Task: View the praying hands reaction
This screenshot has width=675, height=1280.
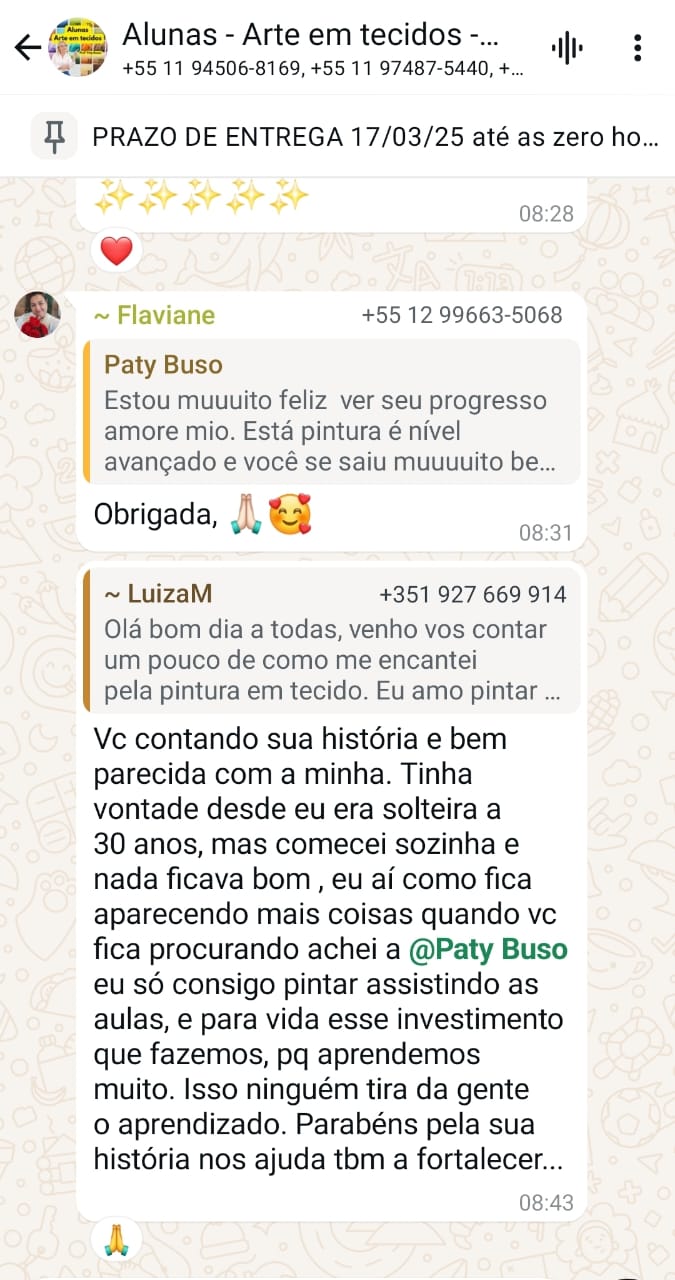Action: pos(116,1241)
